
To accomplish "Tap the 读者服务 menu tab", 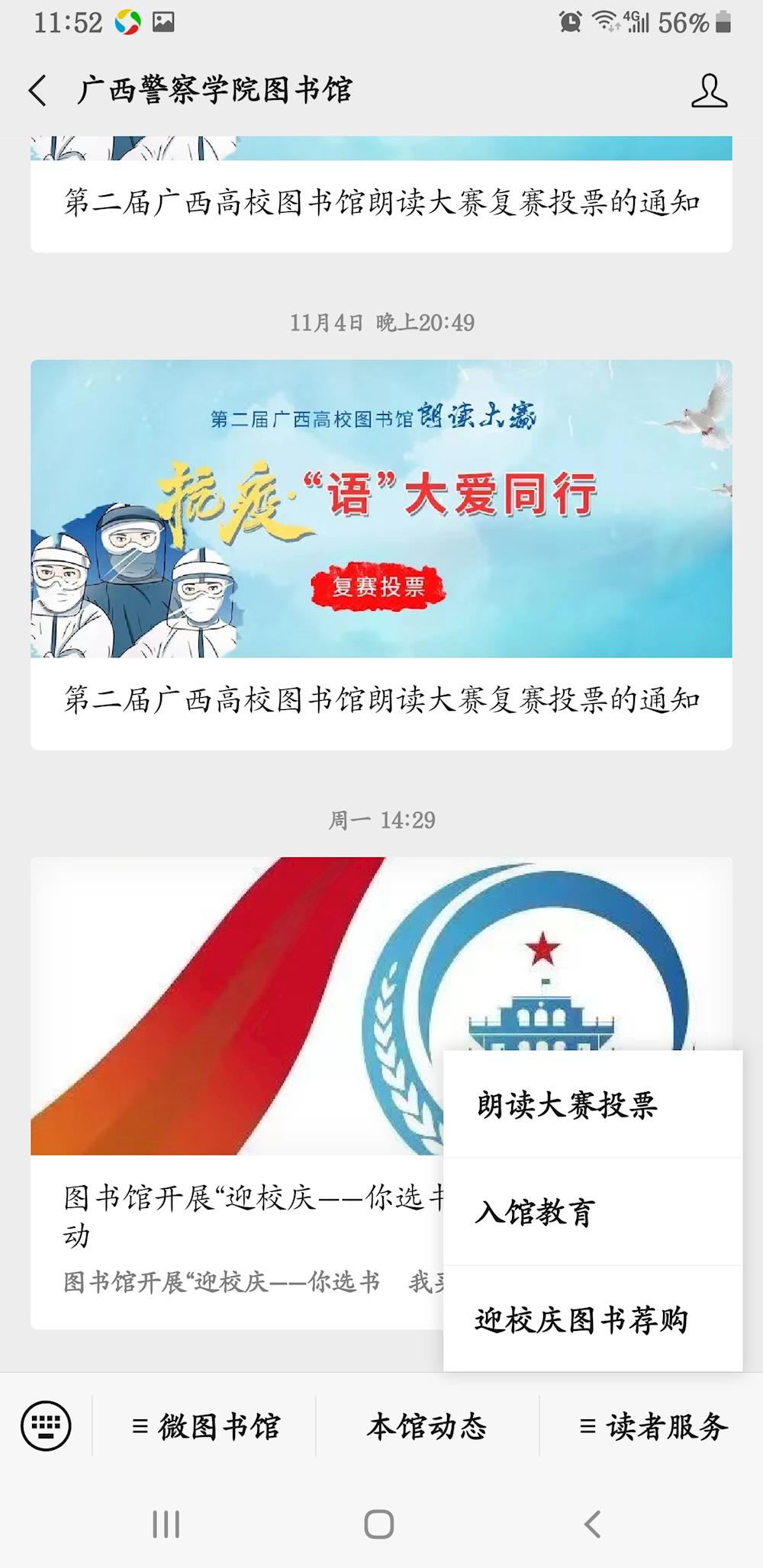I will pos(653,1426).
